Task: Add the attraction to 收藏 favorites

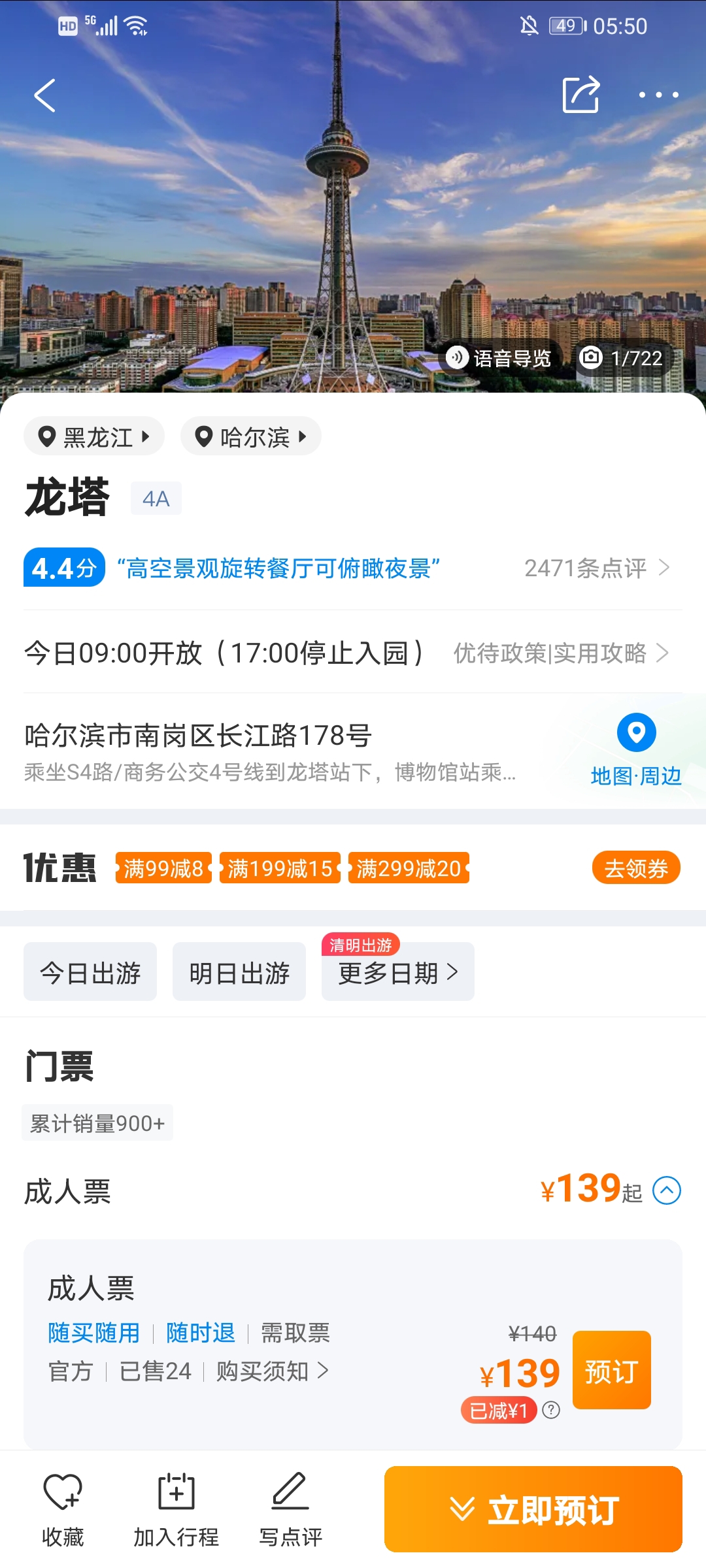Action: pos(63,1509)
